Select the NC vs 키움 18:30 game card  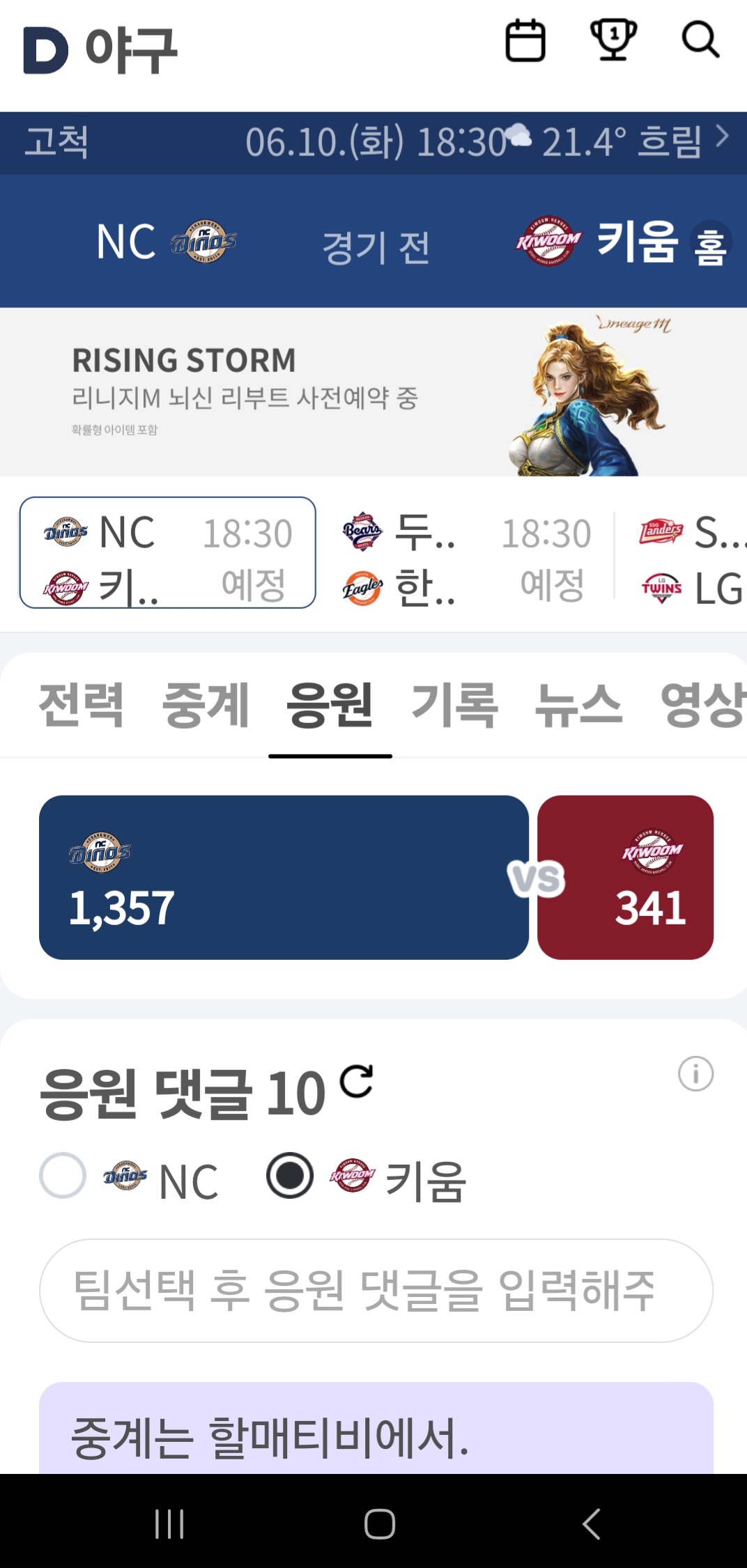[167, 552]
